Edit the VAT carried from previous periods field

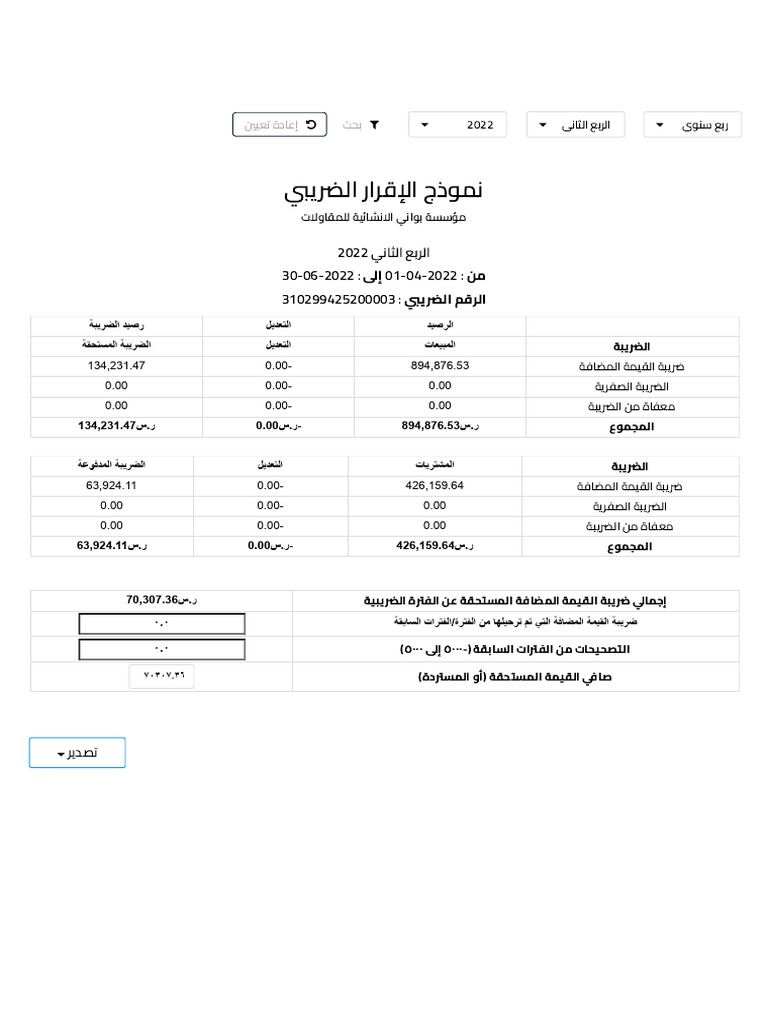[162, 624]
